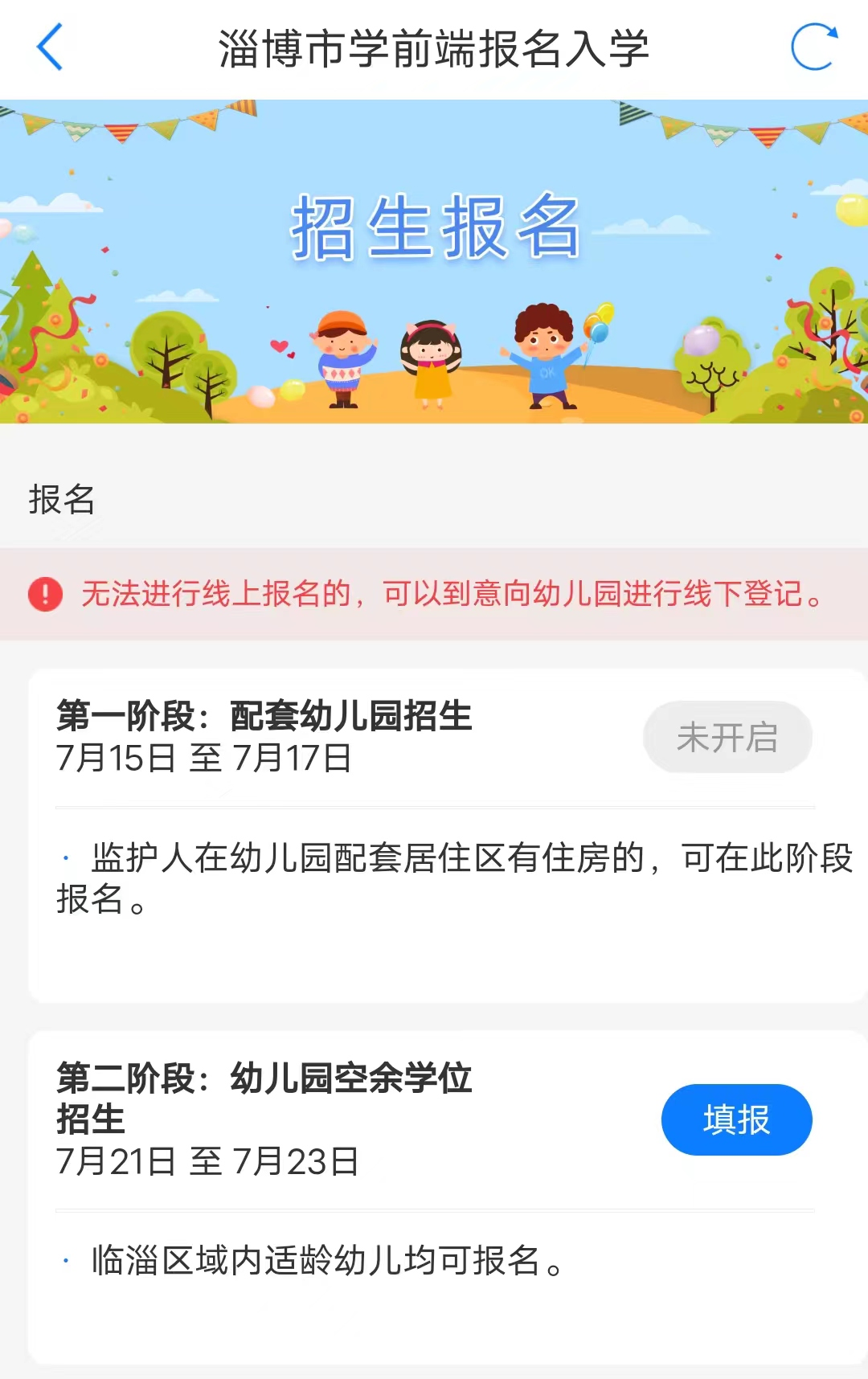
Task: Tap the 临淄区域内适龄幼儿均可报名 note
Action: pos(321,1260)
